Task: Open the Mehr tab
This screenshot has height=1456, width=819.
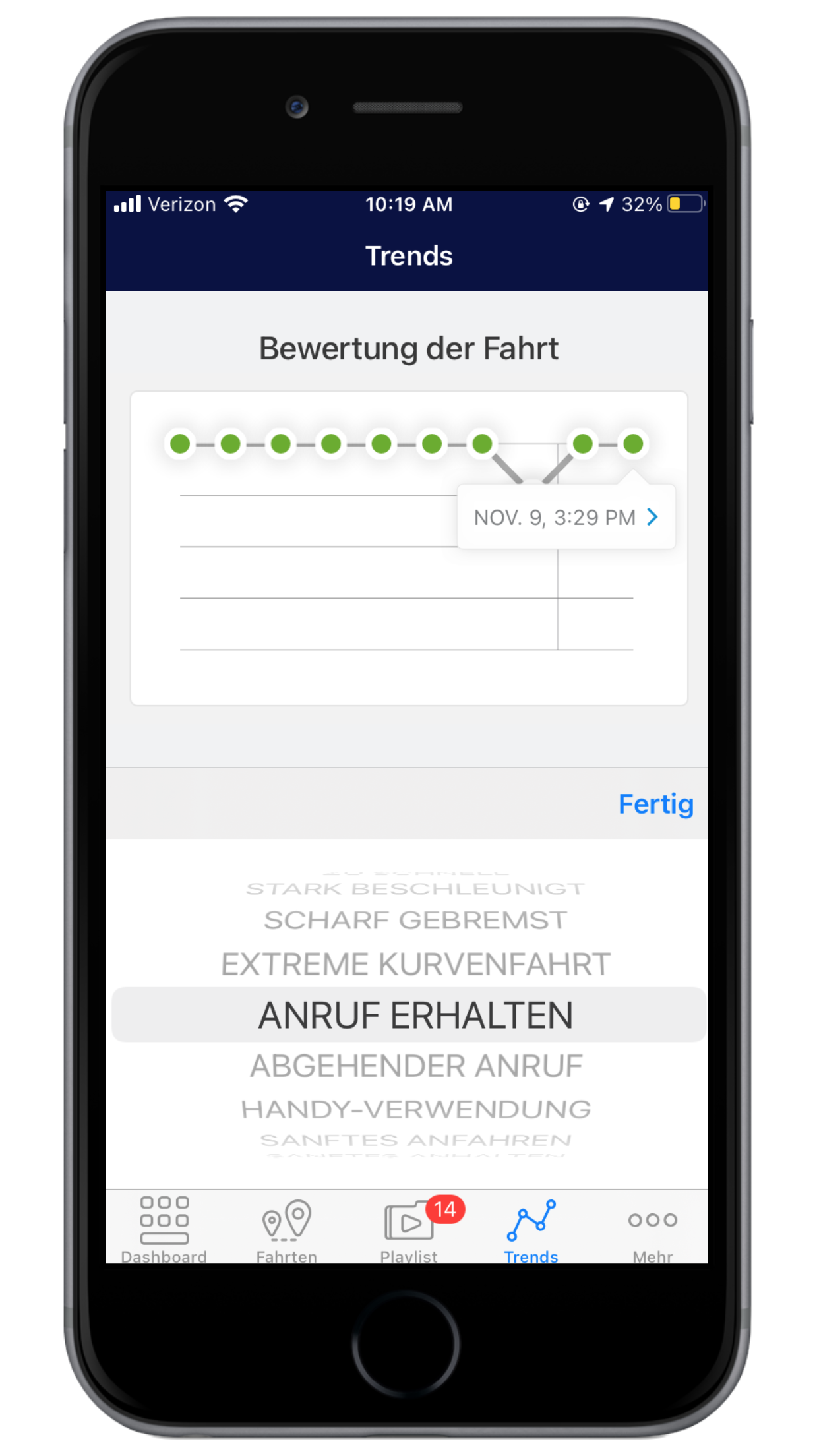Action: [652, 1229]
